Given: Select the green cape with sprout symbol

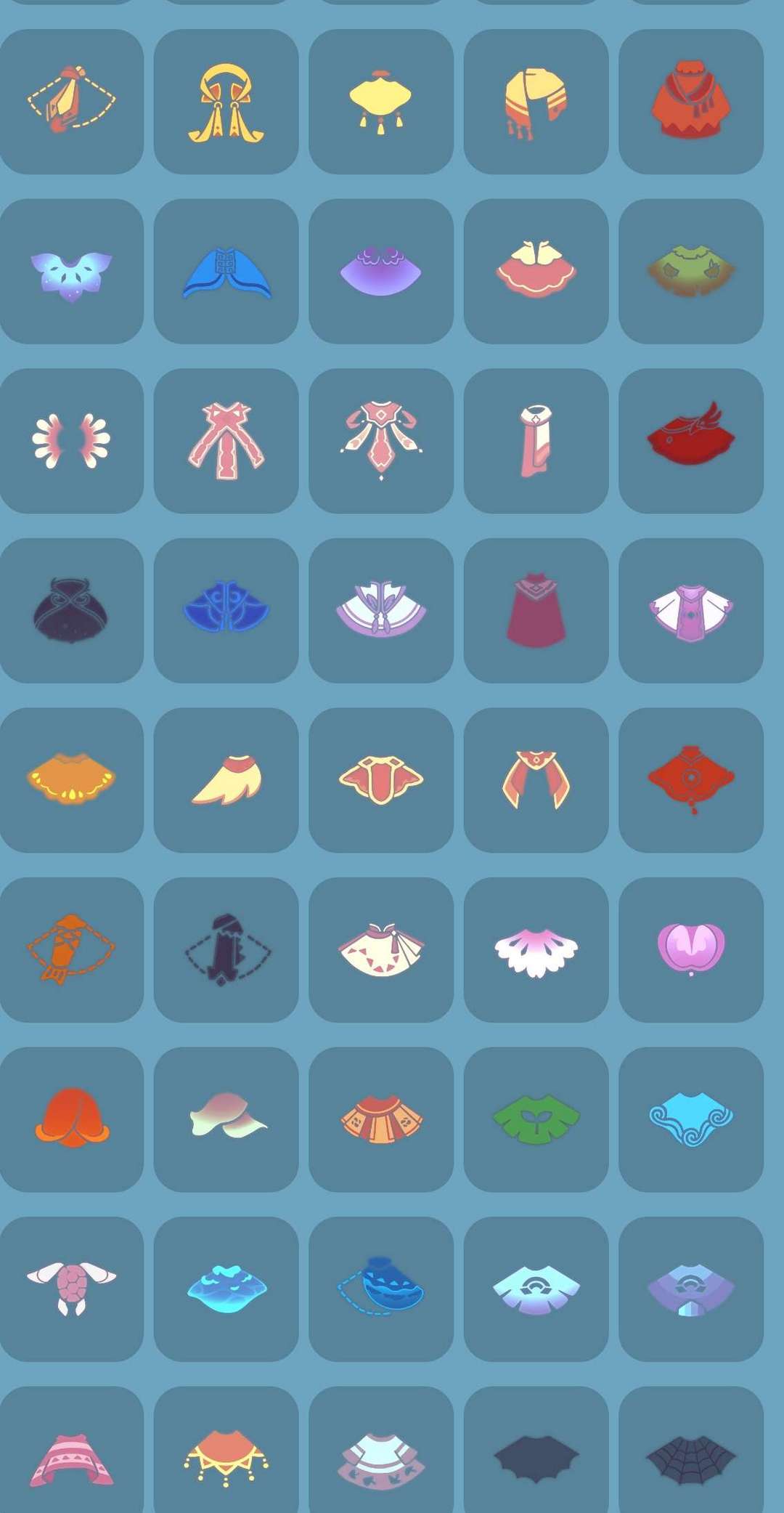Looking at the screenshot, I should [536, 1119].
